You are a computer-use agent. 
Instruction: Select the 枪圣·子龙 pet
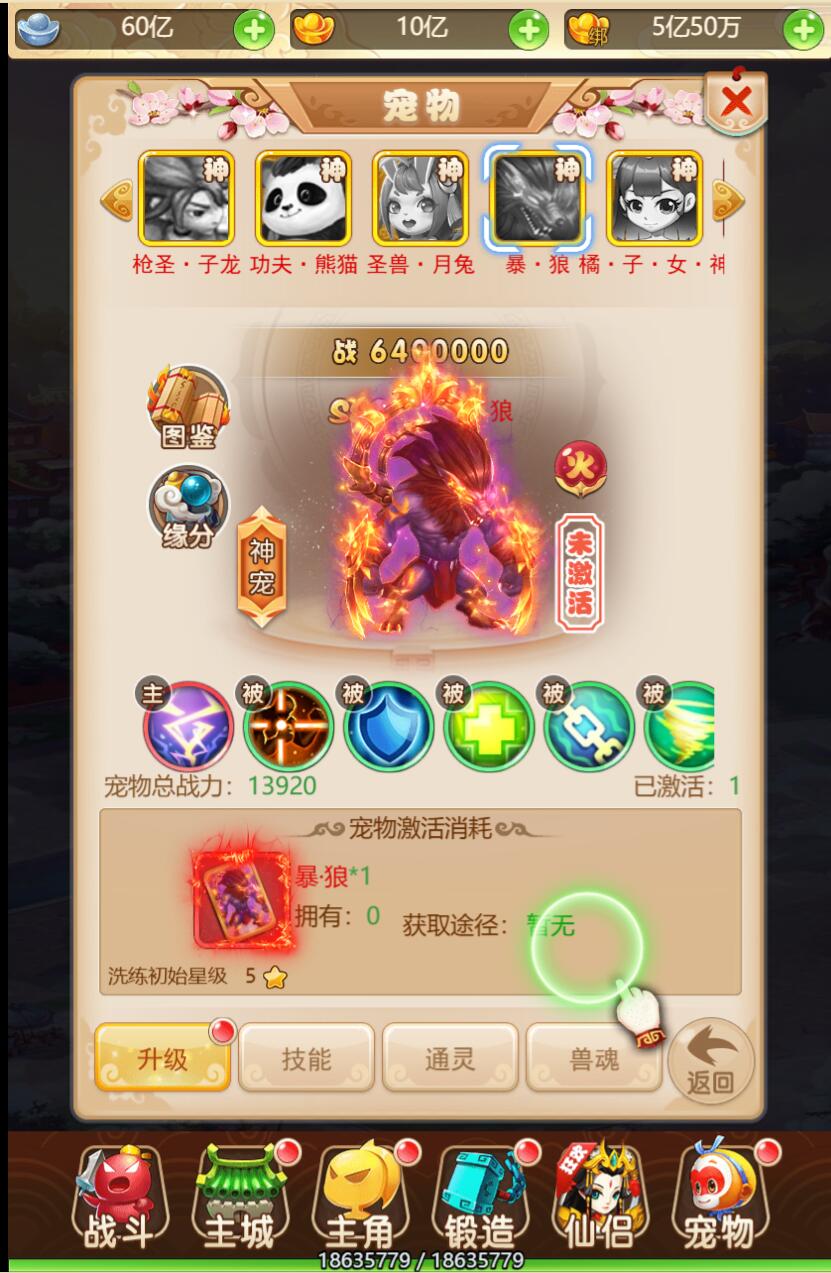[186, 199]
